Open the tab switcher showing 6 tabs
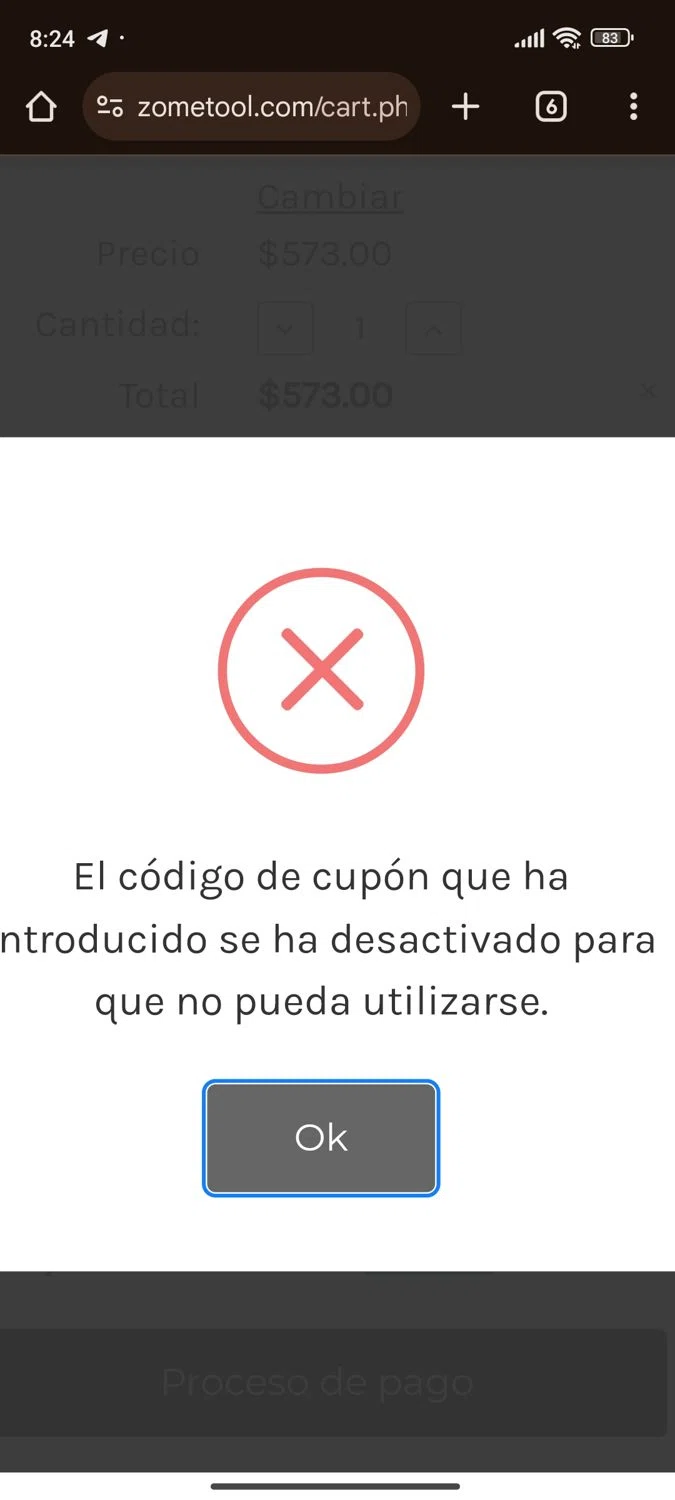 point(551,107)
